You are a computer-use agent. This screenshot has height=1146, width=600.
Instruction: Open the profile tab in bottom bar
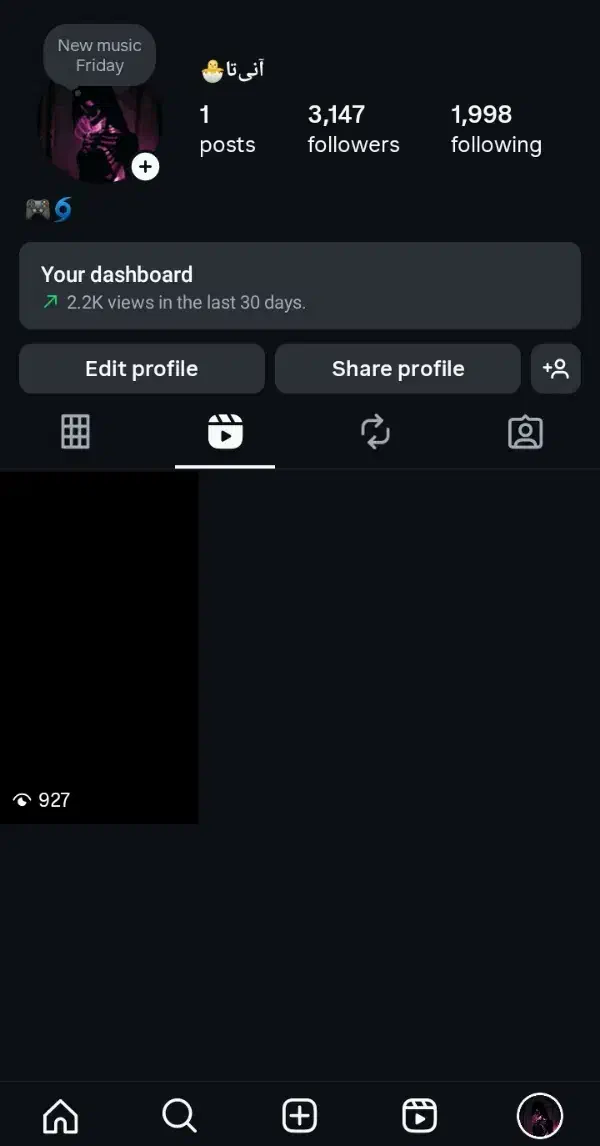[x=540, y=1115]
